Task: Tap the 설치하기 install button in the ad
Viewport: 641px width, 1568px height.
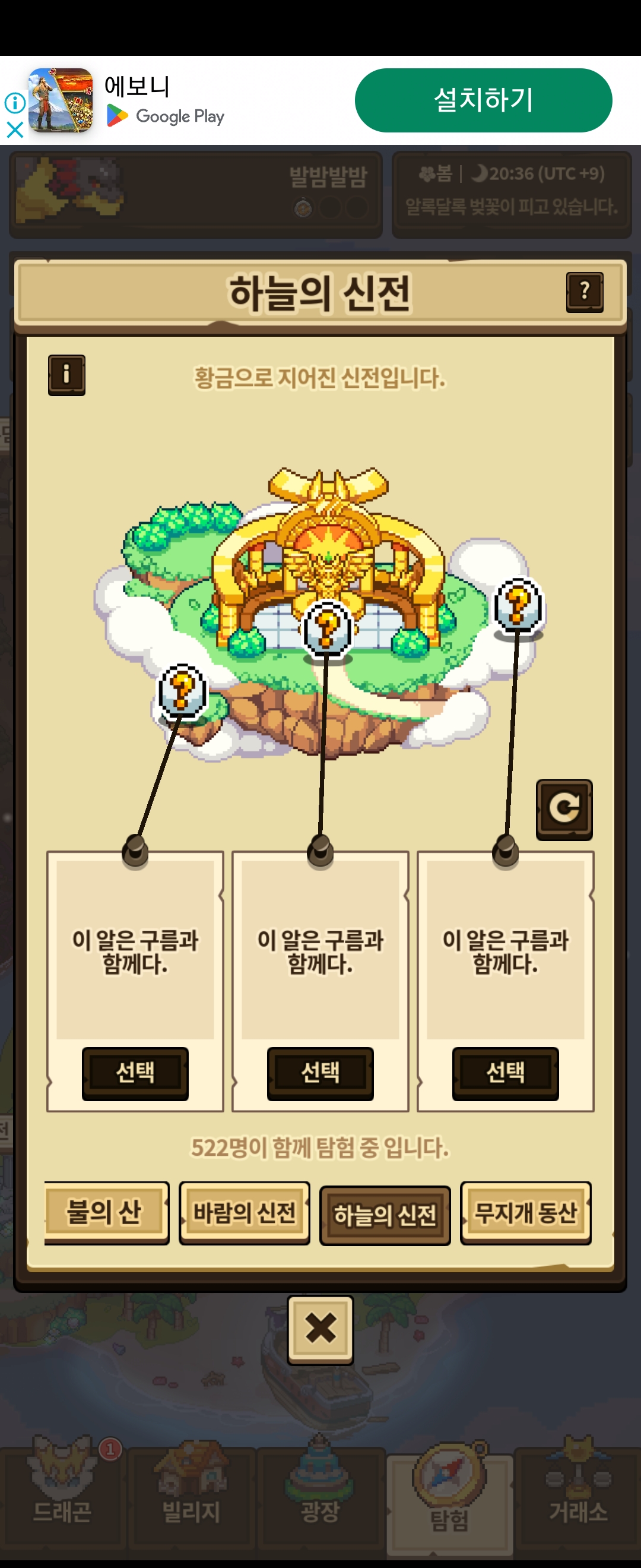Action: [483, 100]
